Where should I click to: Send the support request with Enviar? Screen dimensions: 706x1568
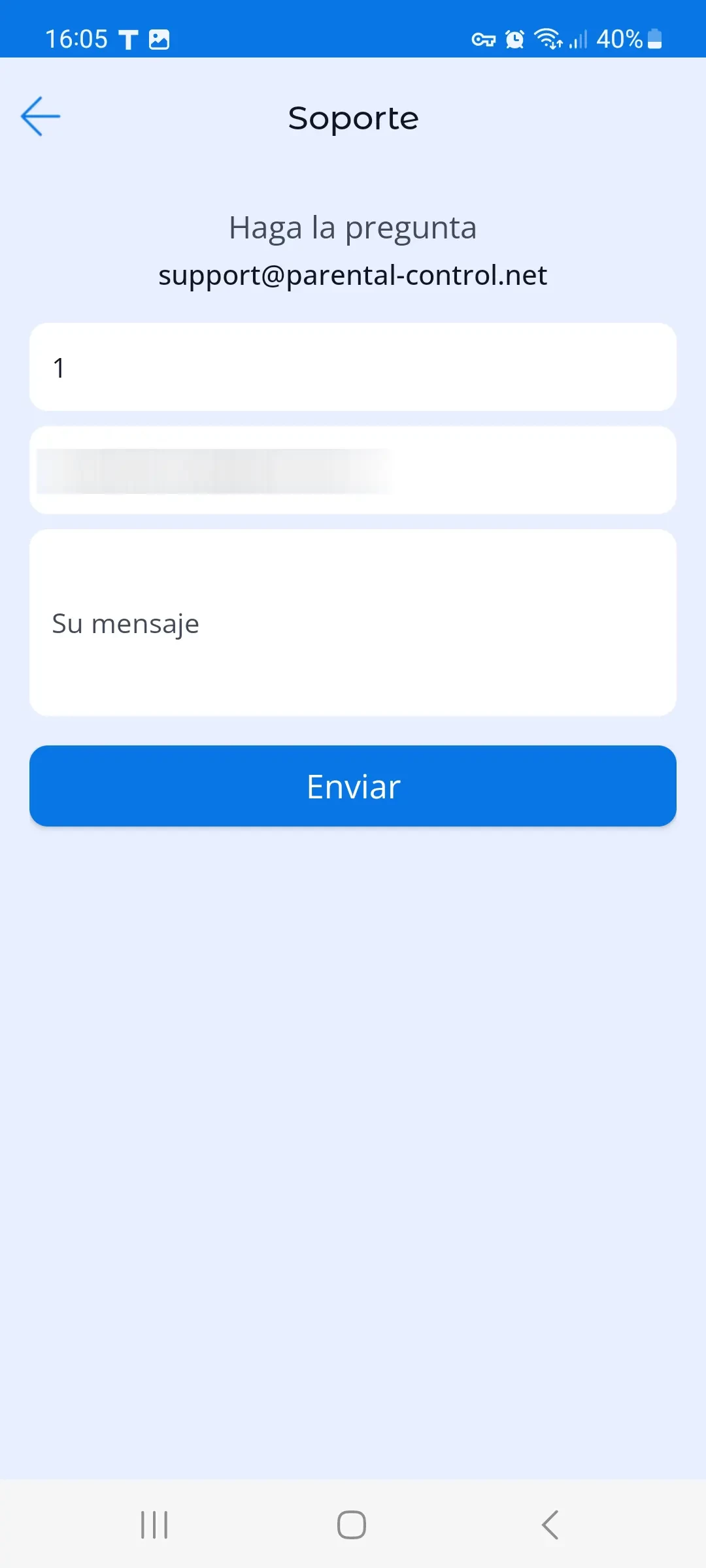pos(353,786)
